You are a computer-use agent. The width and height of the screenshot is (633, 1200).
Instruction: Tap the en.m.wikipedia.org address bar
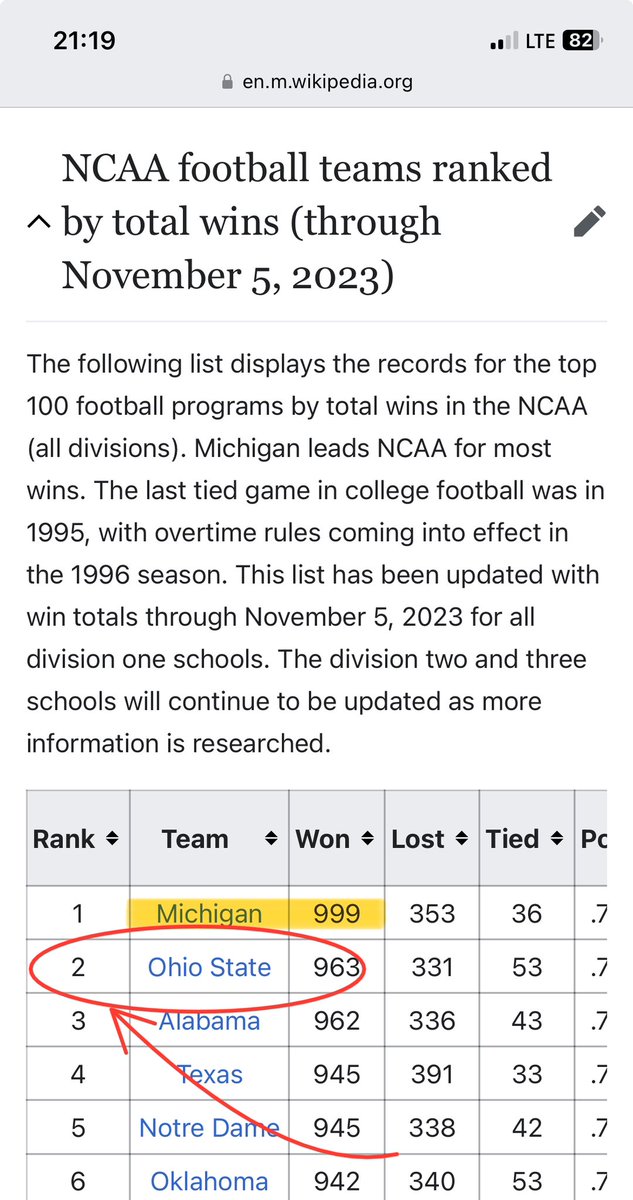[x=316, y=82]
